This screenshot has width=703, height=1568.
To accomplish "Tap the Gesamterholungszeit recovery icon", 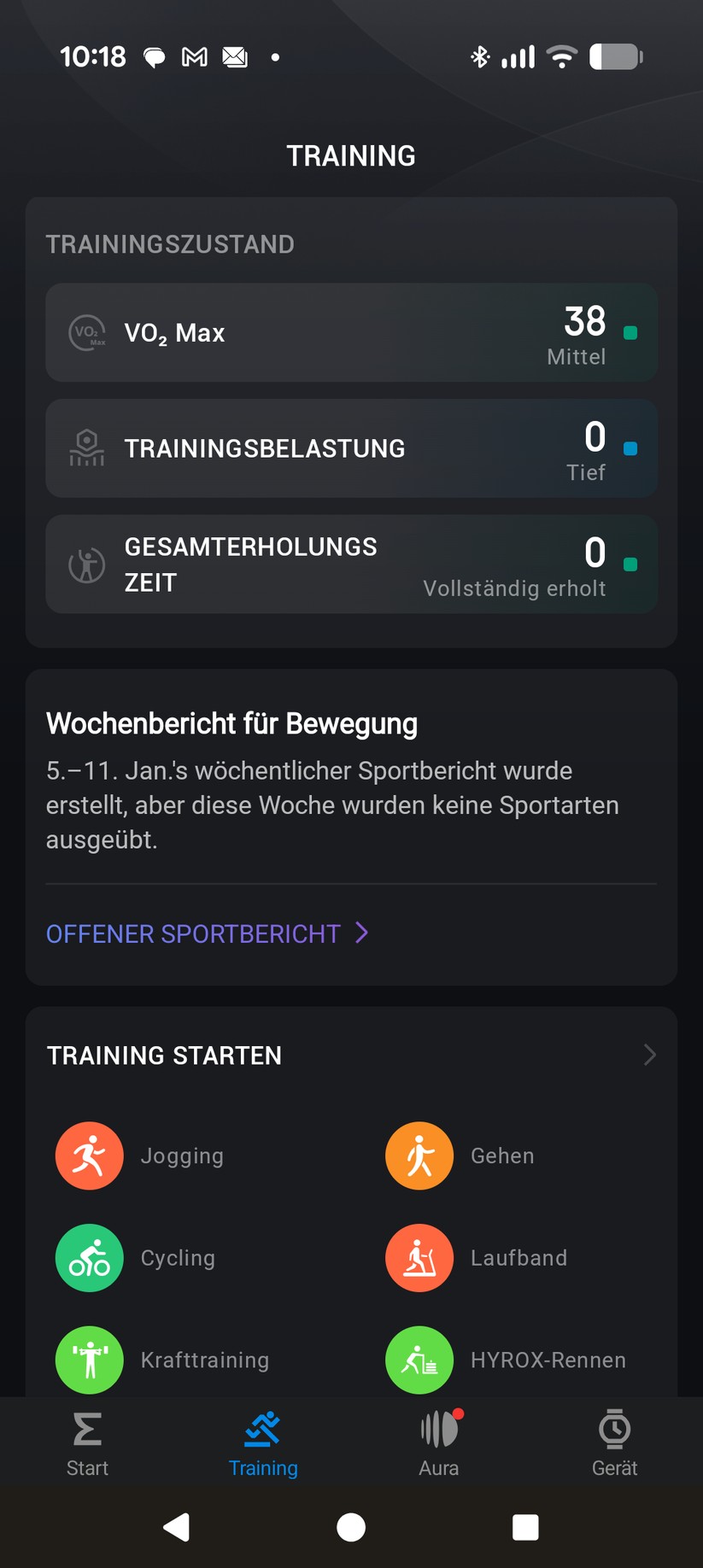I will point(86,564).
